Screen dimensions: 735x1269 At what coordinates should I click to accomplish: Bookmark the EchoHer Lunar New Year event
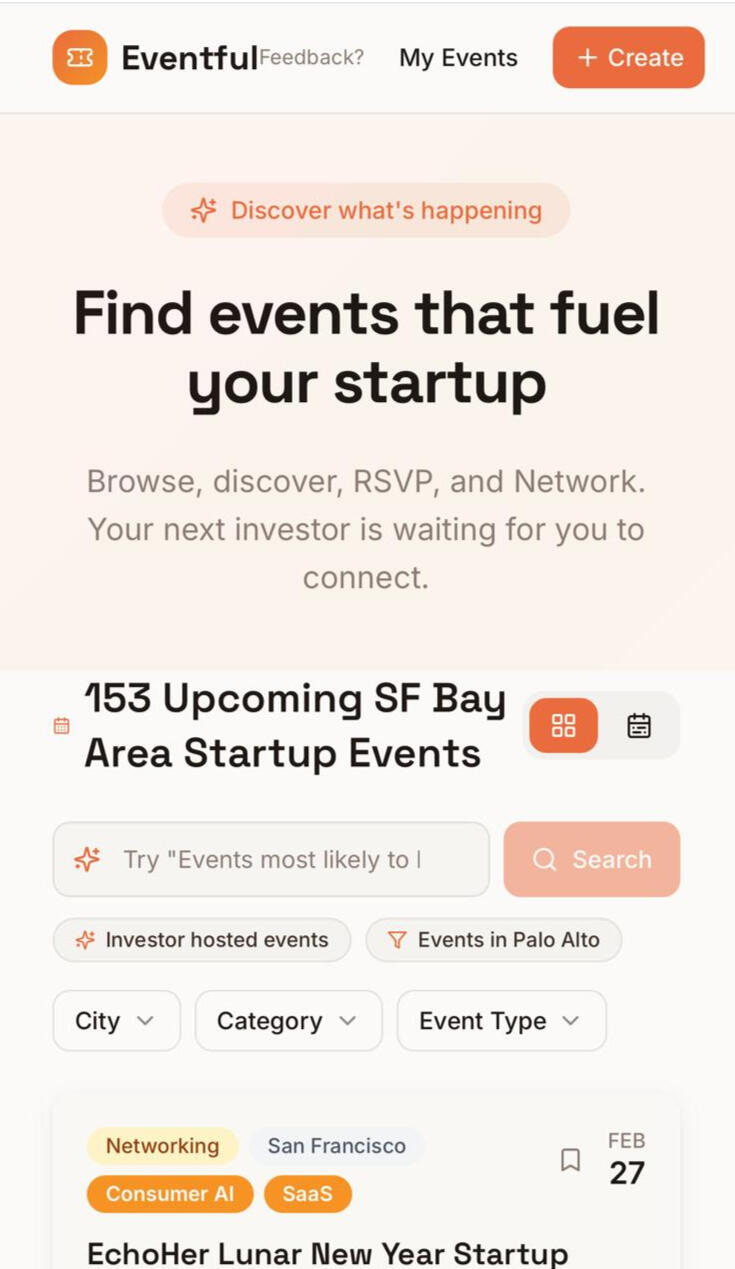[570, 1160]
